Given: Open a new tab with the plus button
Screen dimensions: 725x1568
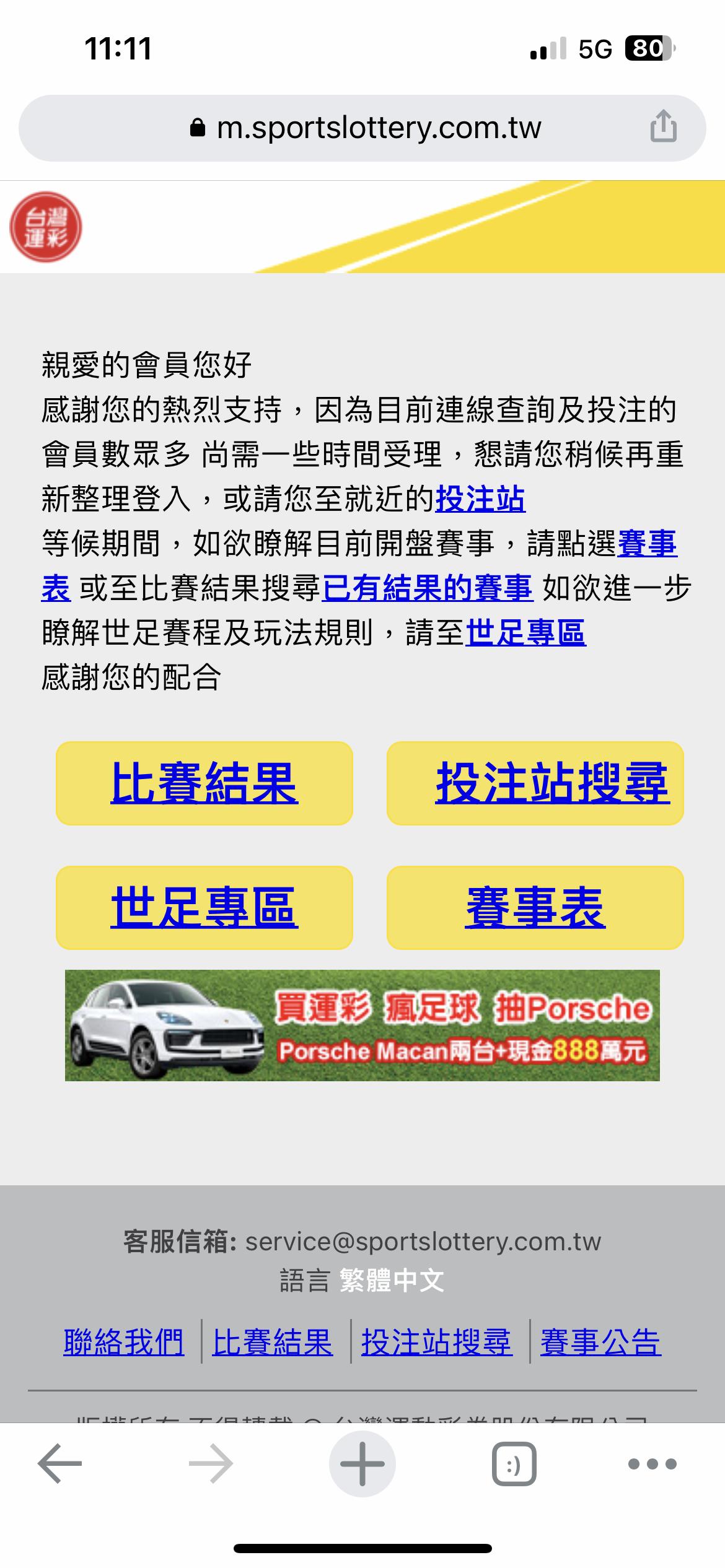Looking at the screenshot, I should click(362, 1464).
